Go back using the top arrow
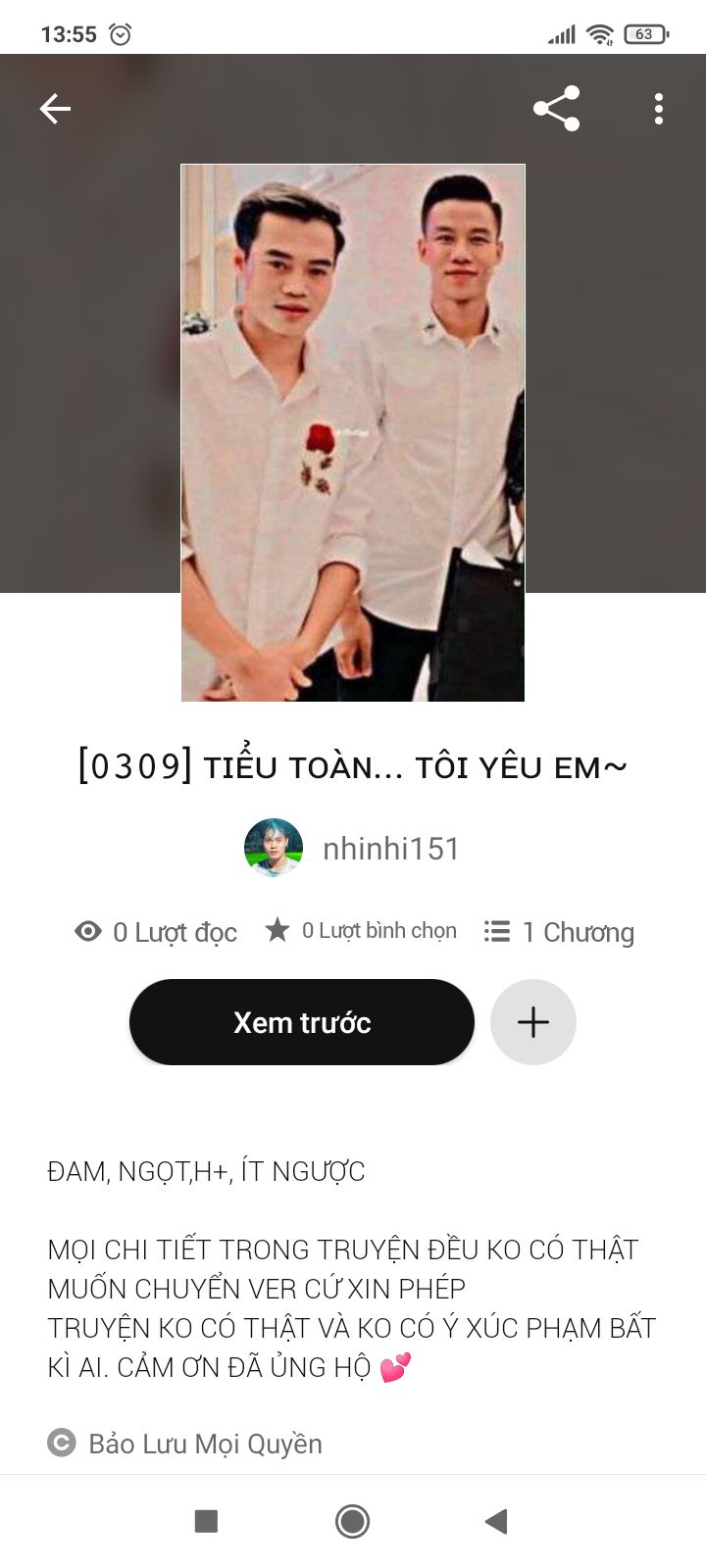 pyautogui.click(x=55, y=109)
